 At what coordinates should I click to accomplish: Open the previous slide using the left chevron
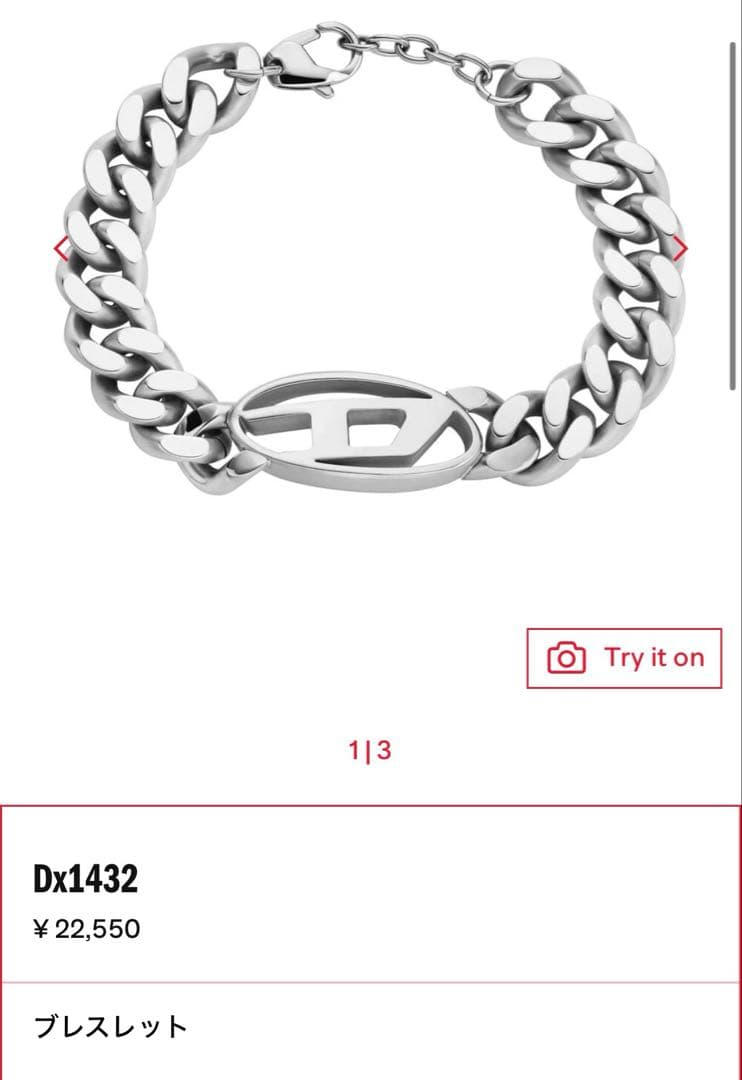tap(61, 247)
